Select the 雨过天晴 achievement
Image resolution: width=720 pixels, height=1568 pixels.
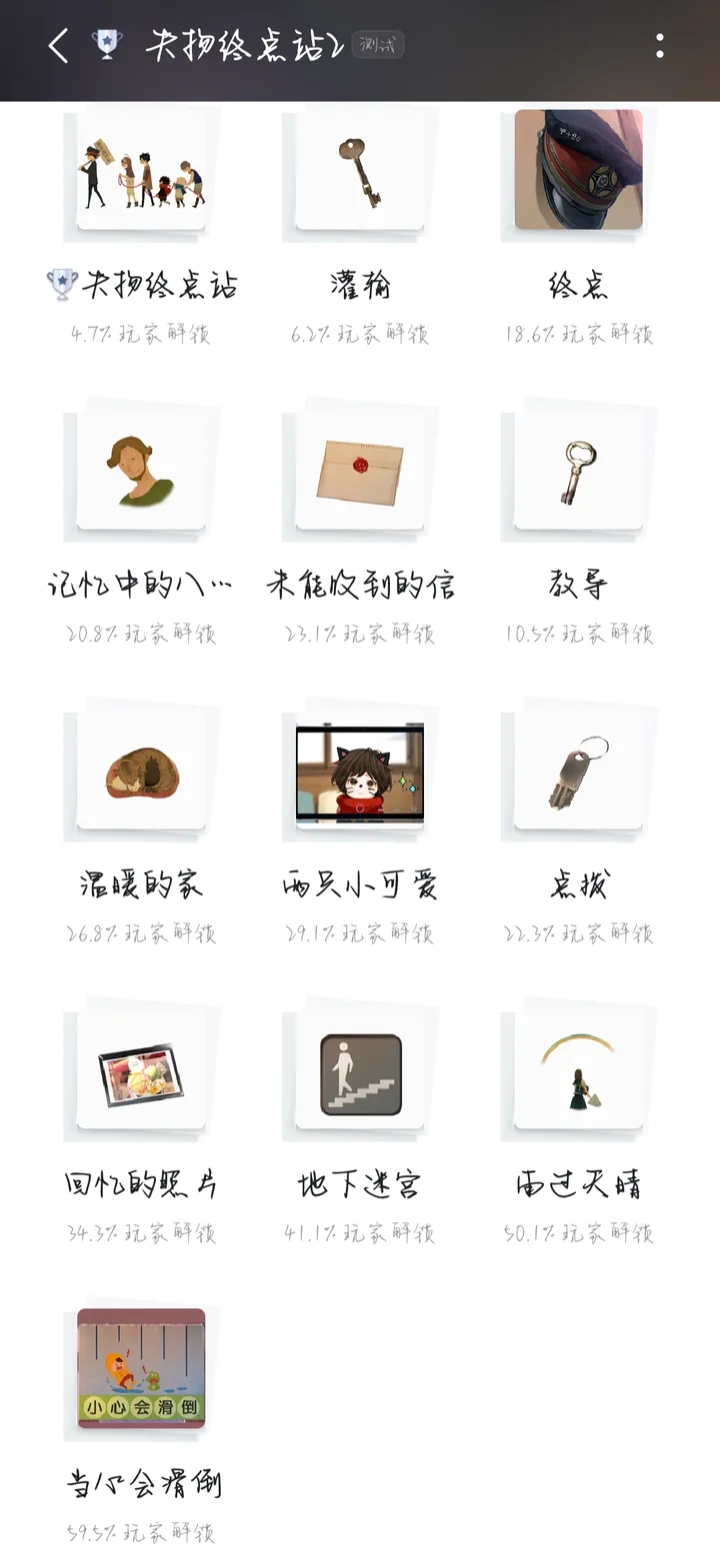coord(579,1071)
